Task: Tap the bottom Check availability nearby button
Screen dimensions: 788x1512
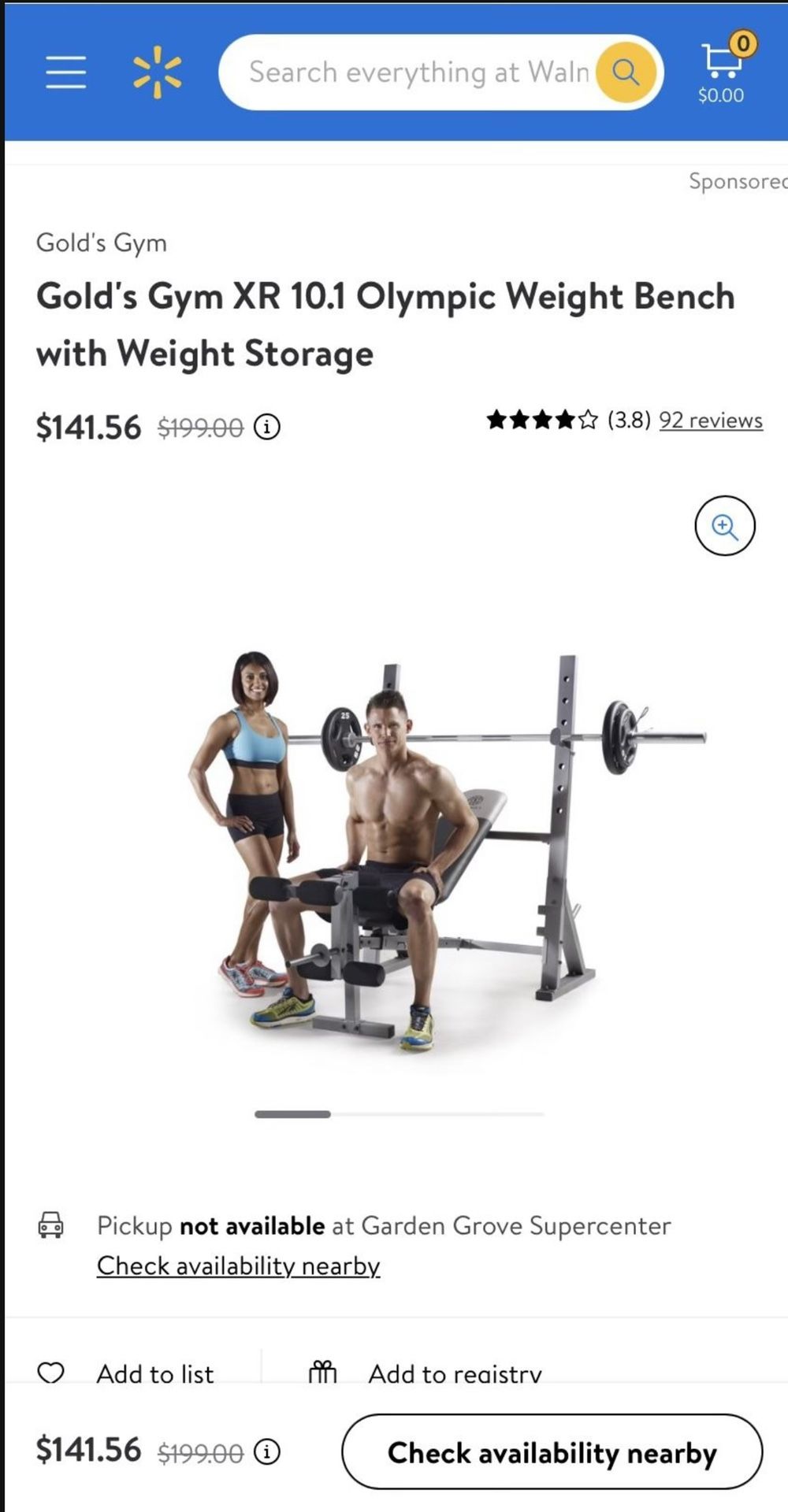Action: [552, 1451]
